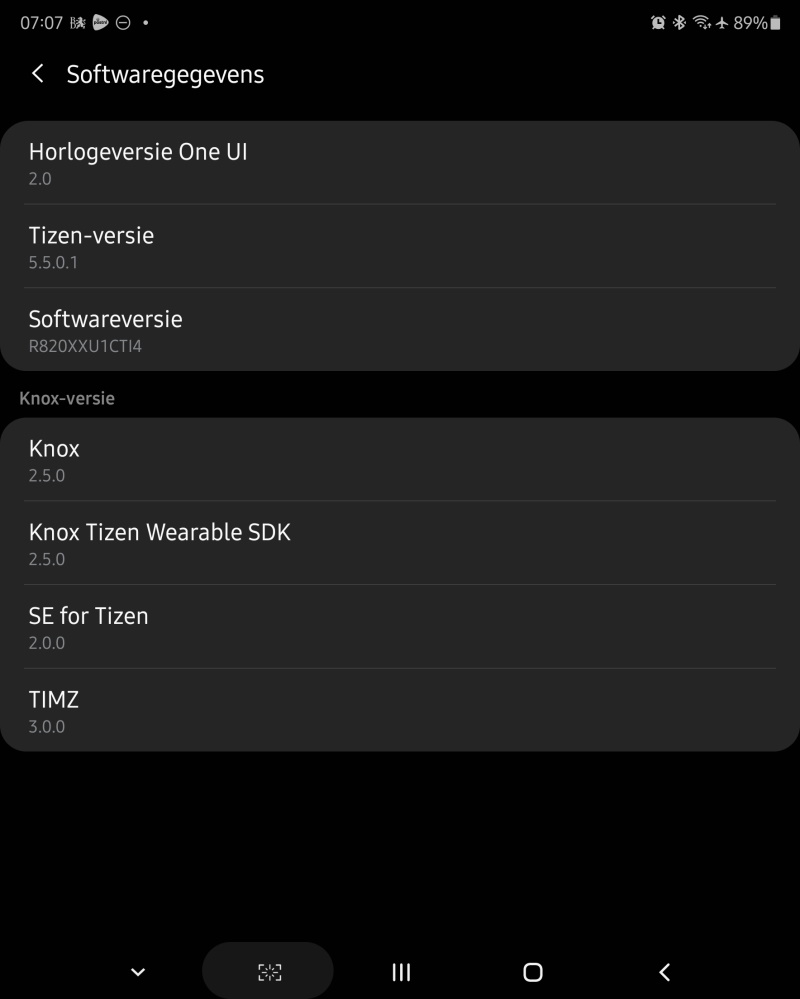The image size is (800, 999).
Task: Open recent apps from the navigation bar
Action: click(401, 972)
